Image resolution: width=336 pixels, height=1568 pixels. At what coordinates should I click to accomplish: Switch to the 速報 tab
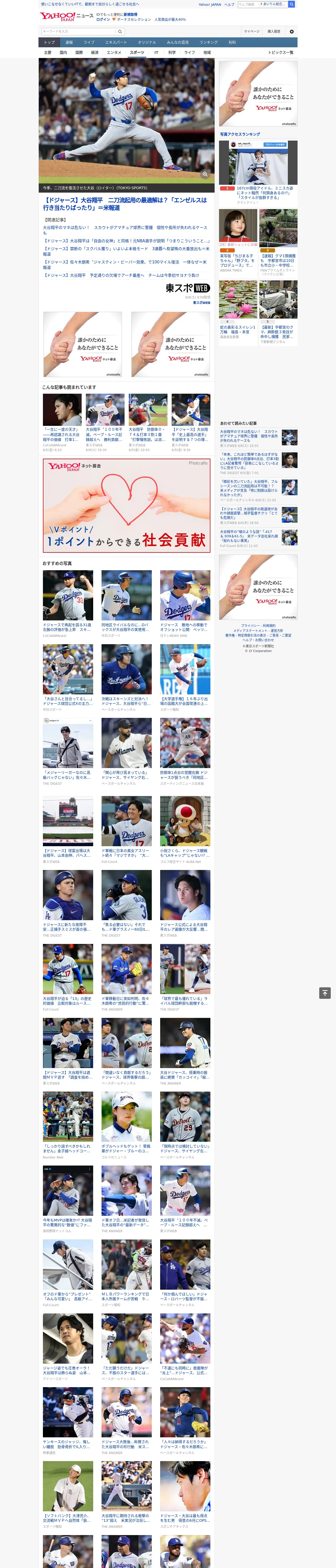coord(69,43)
